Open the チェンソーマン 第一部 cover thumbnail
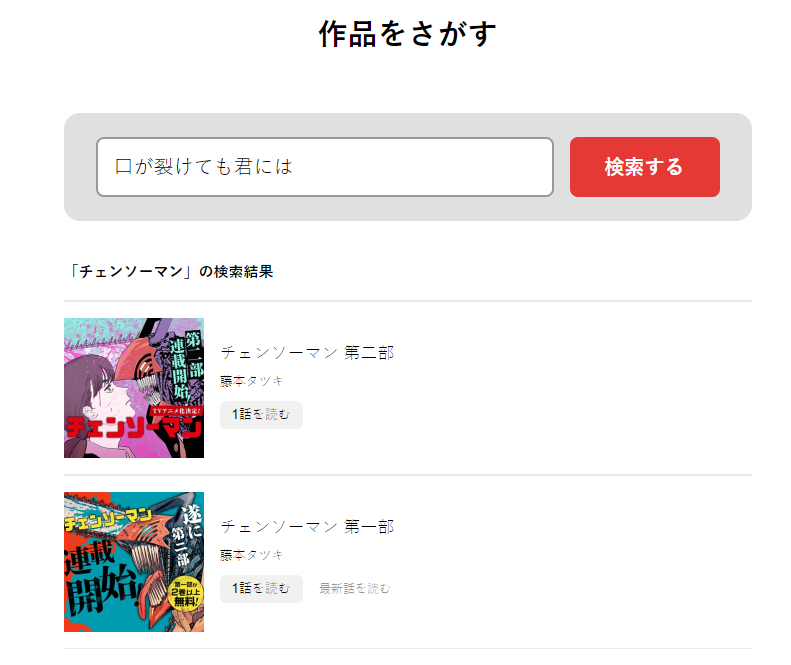 coord(134,562)
